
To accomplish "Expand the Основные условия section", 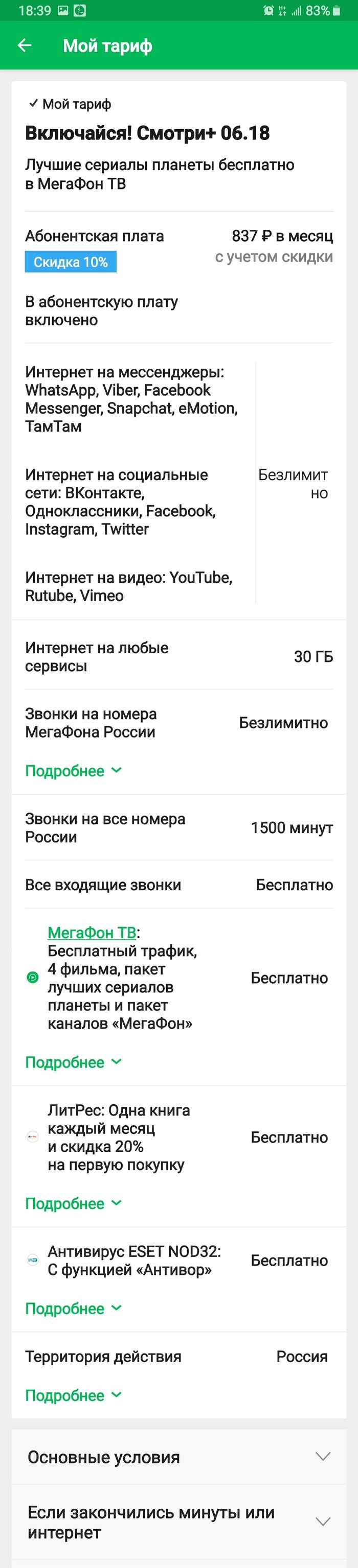I will [178, 1457].
